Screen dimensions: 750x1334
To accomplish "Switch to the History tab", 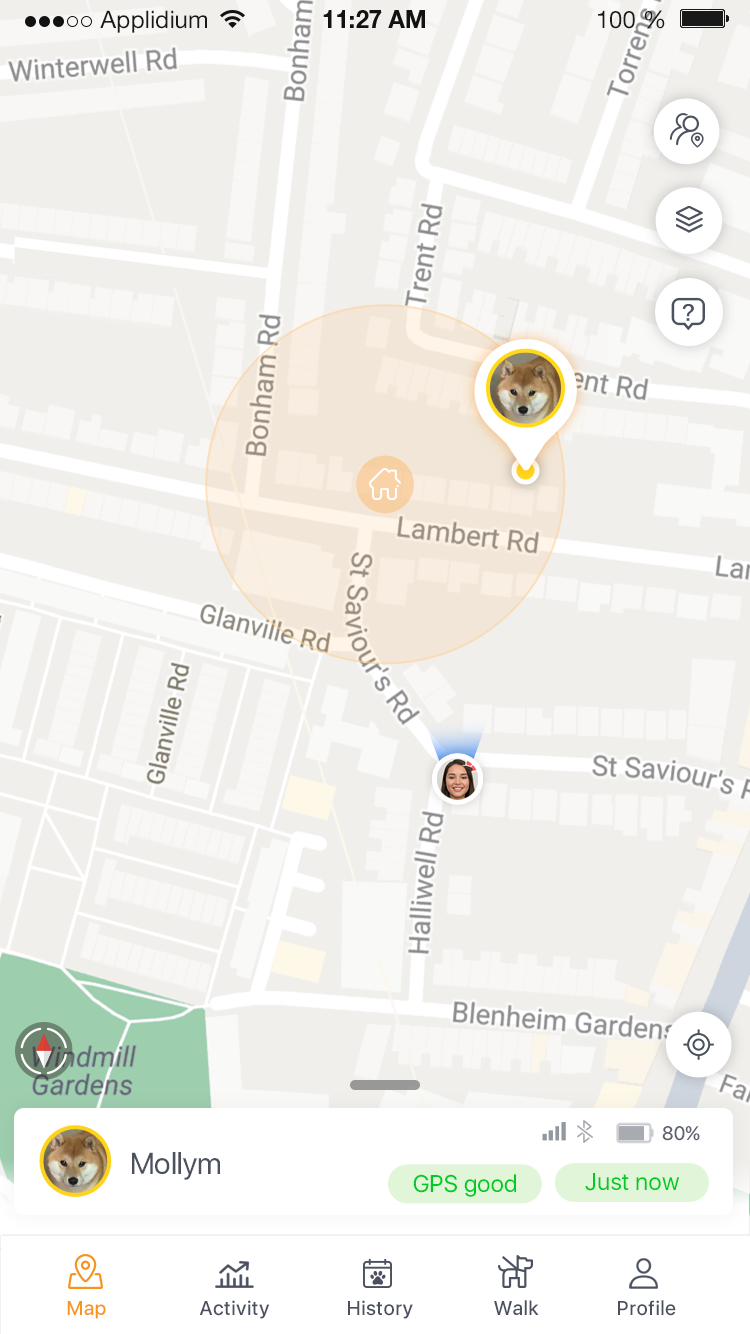I will tap(379, 1287).
